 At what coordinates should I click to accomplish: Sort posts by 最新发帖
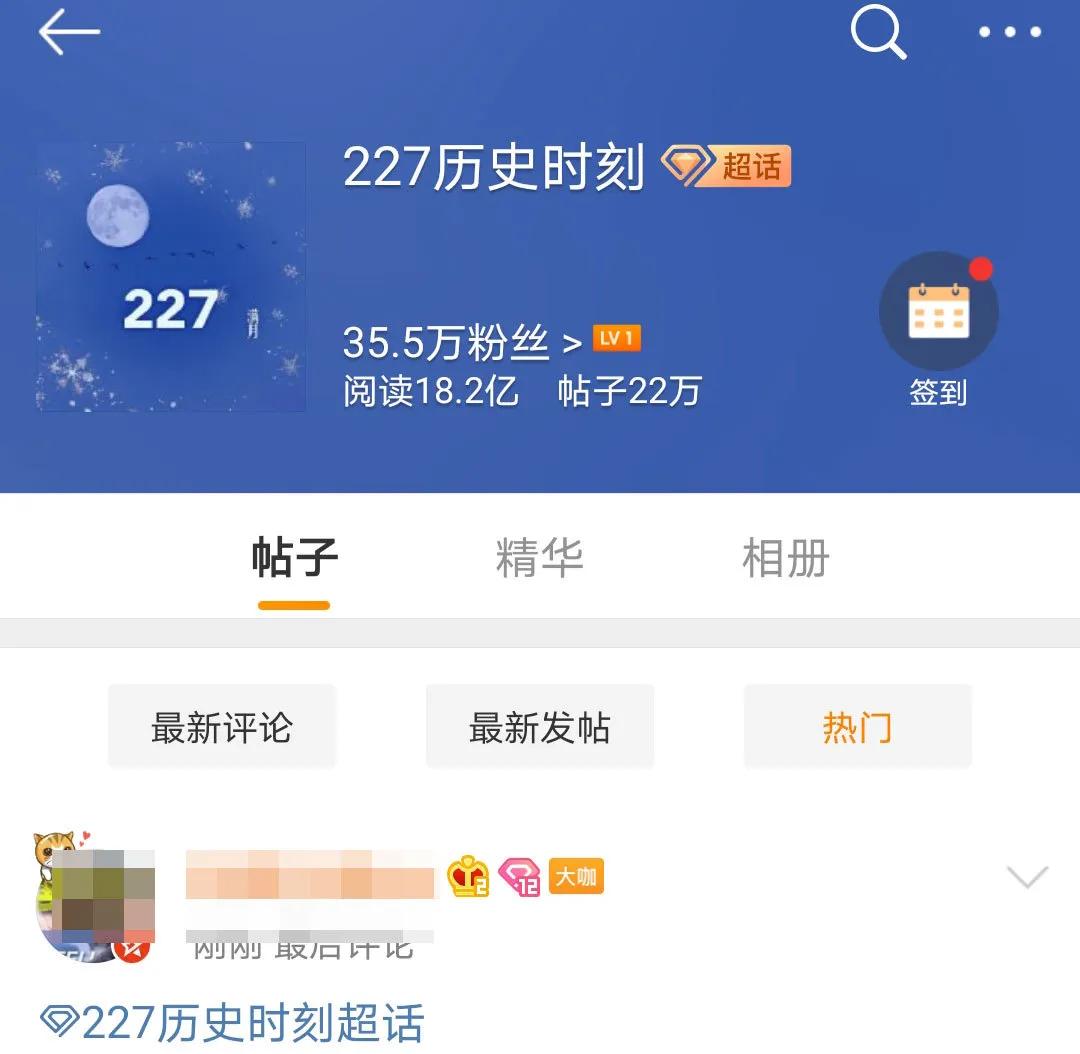click(x=539, y=727)
